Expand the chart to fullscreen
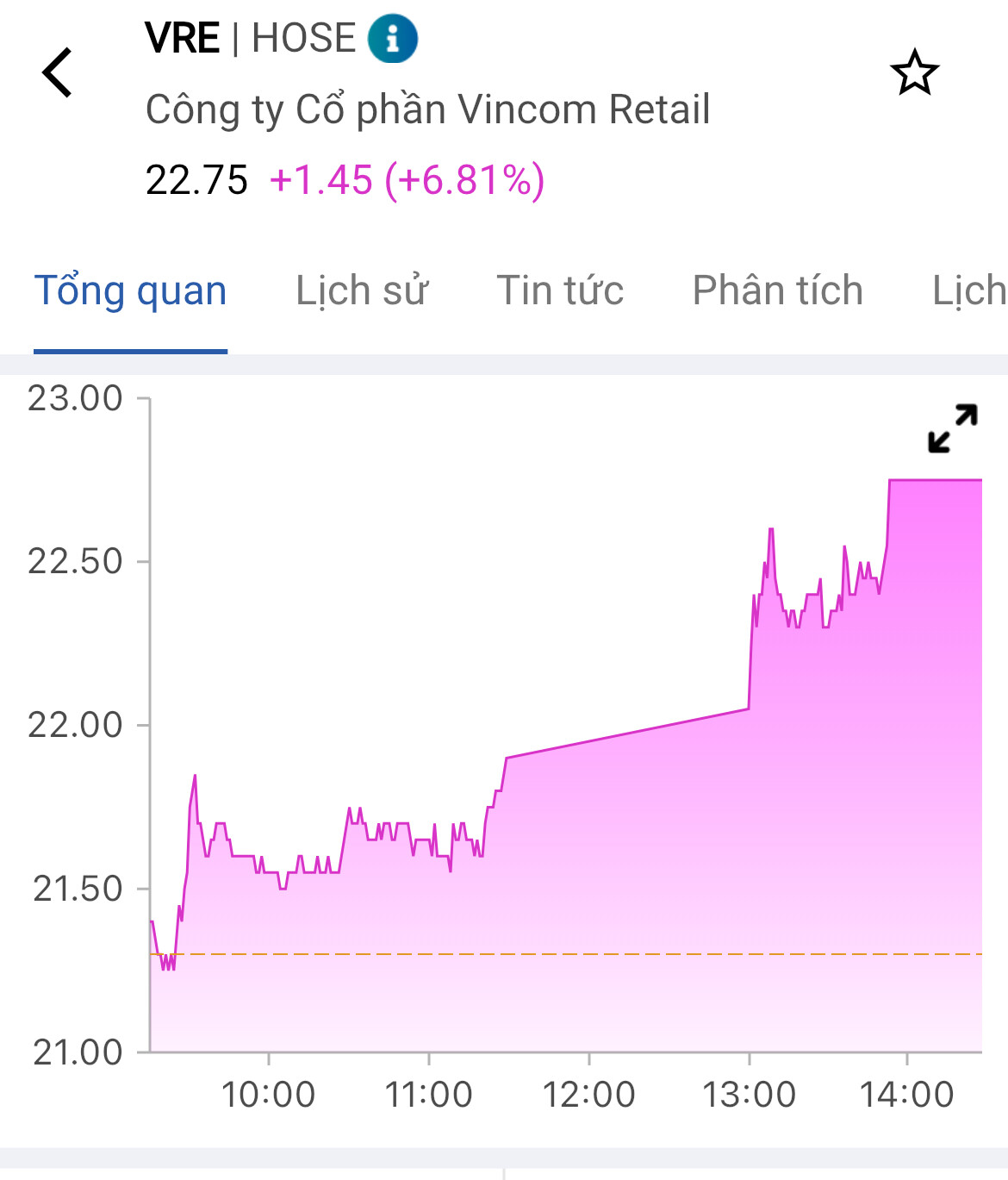 click(x=953, y=428)
